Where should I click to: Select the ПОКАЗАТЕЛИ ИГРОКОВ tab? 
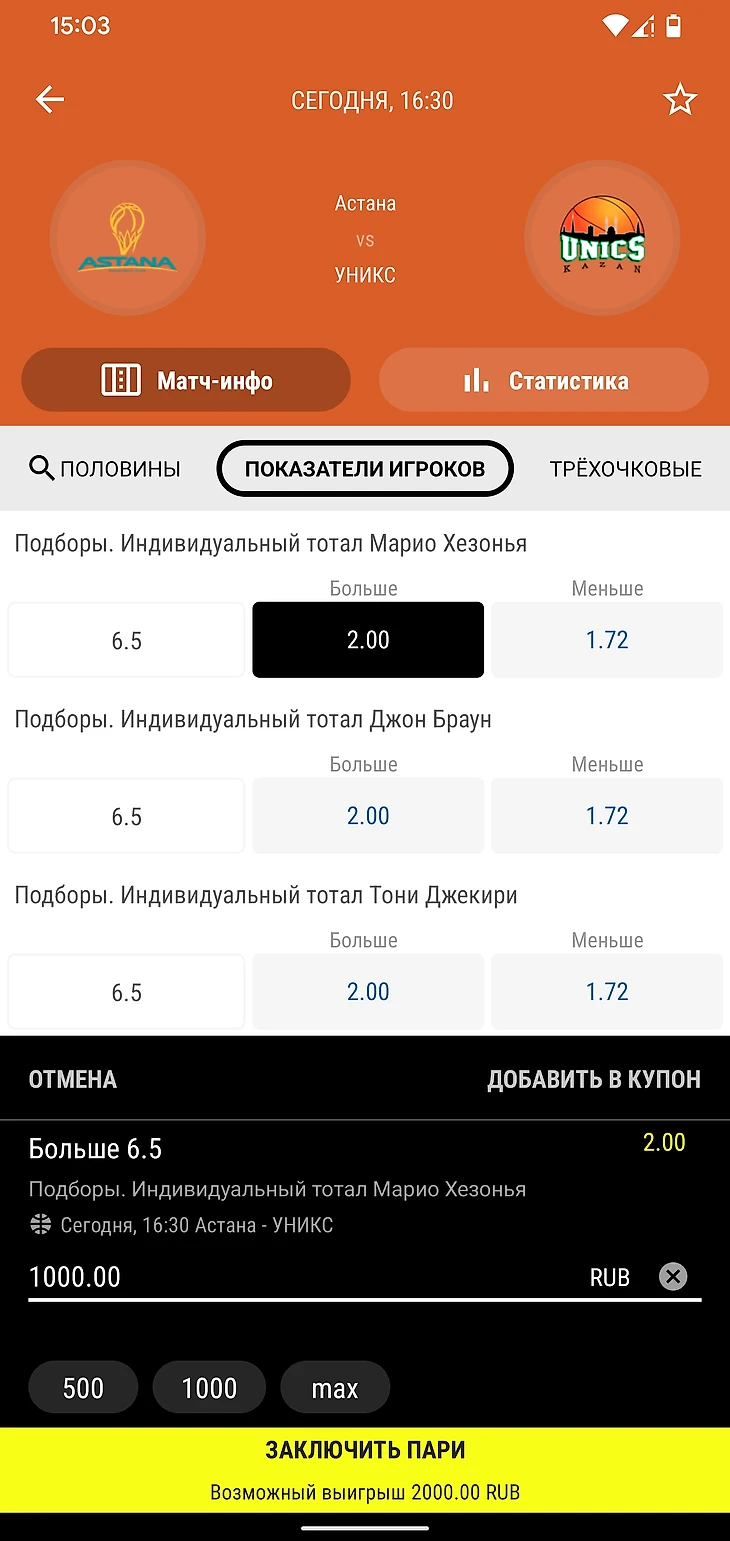tap(365, 469)
